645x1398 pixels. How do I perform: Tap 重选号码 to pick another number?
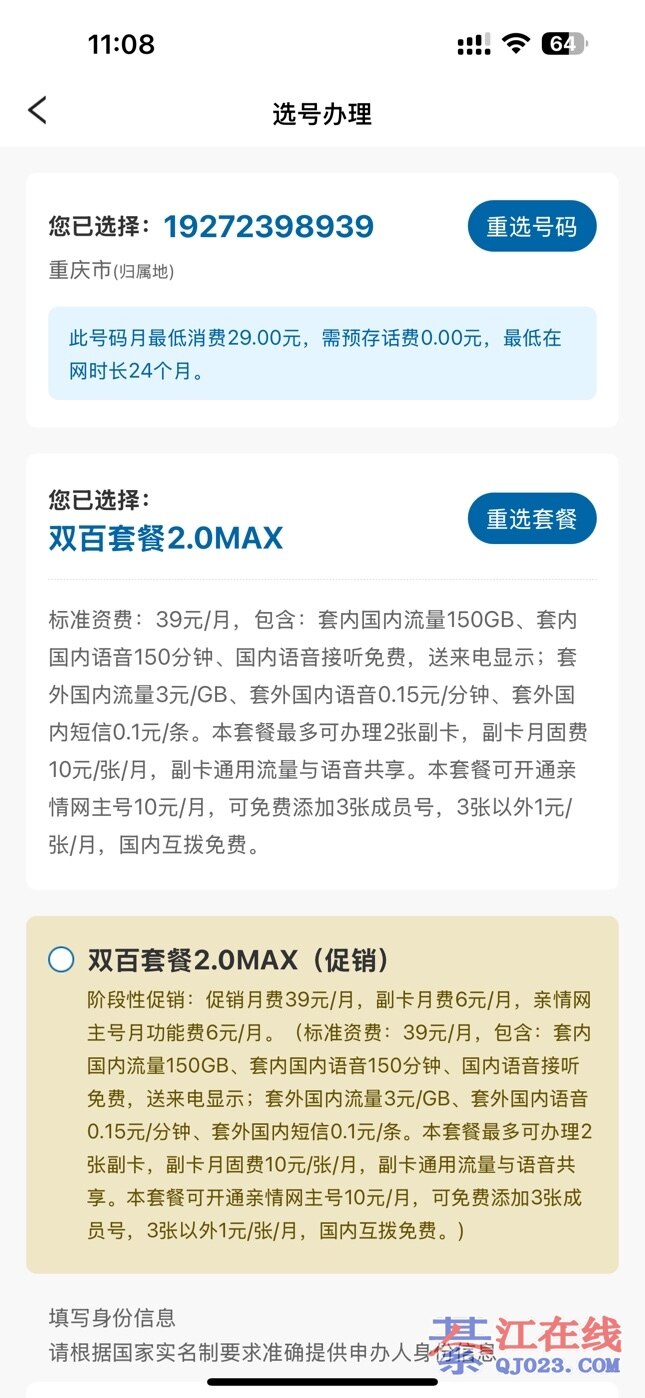531,227
